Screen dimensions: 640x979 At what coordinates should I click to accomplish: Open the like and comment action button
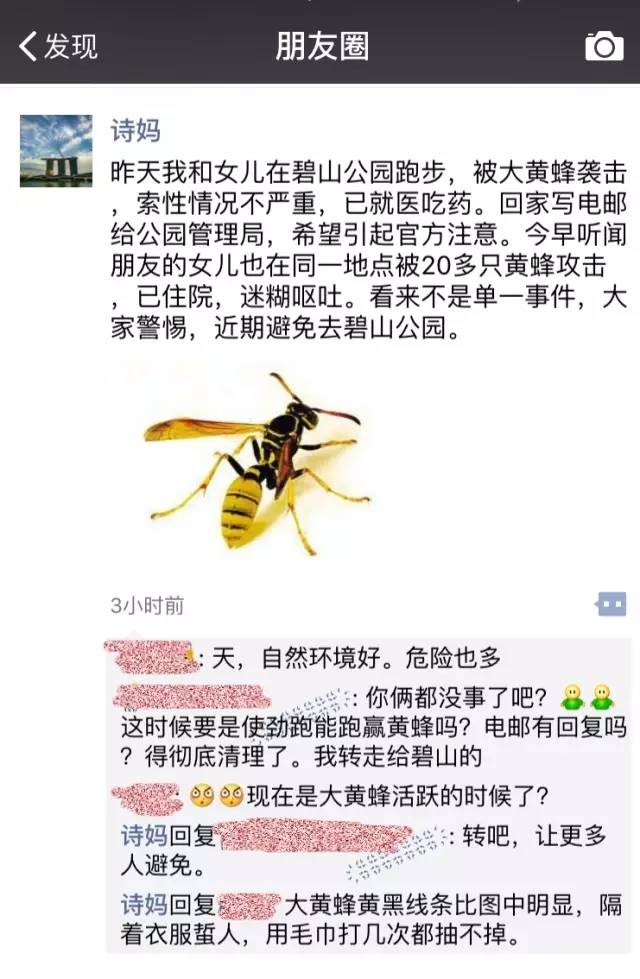tap(611, 604)
